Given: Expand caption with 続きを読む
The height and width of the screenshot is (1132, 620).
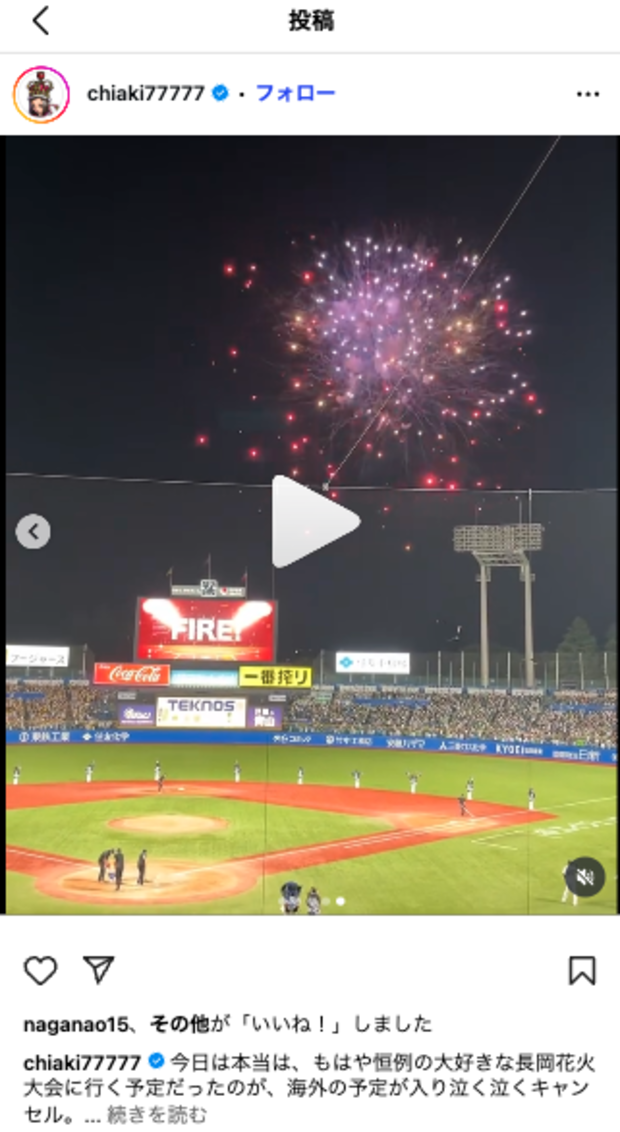Looking at the screenshot, I should coord(170,1114).
